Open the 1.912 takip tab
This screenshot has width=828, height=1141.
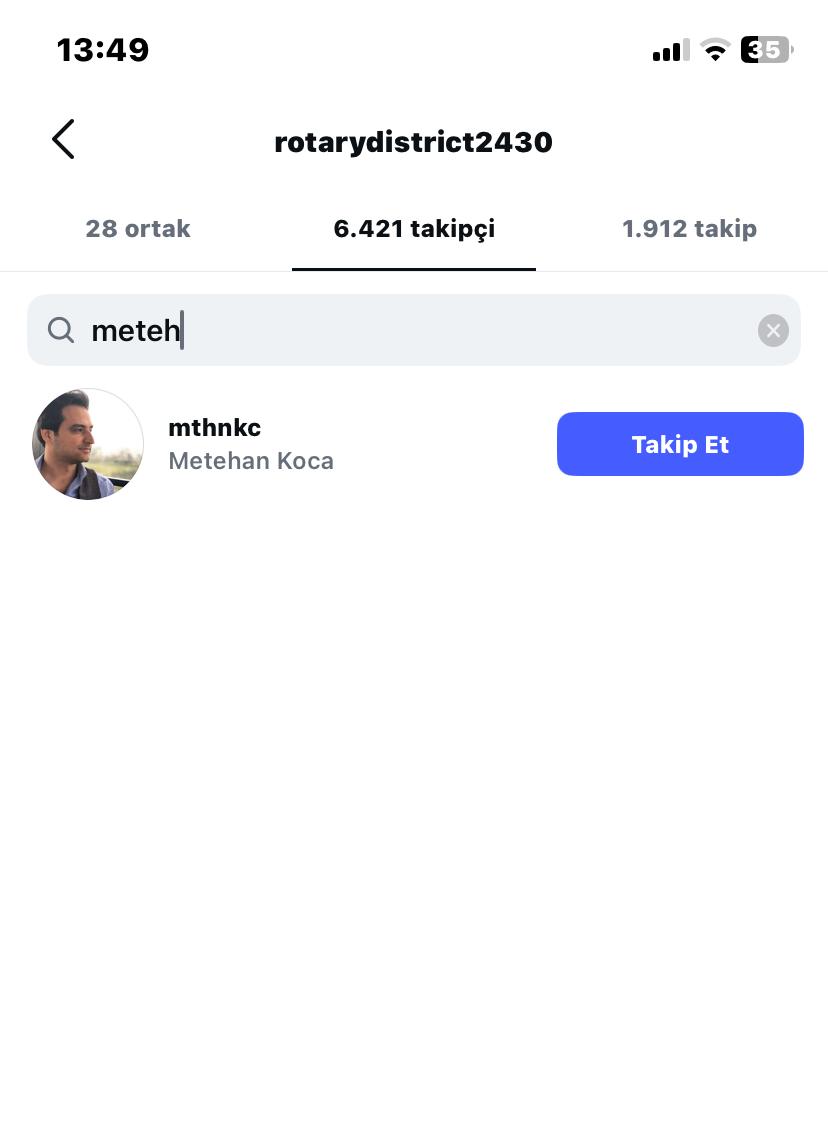click(x=689, y=229)
